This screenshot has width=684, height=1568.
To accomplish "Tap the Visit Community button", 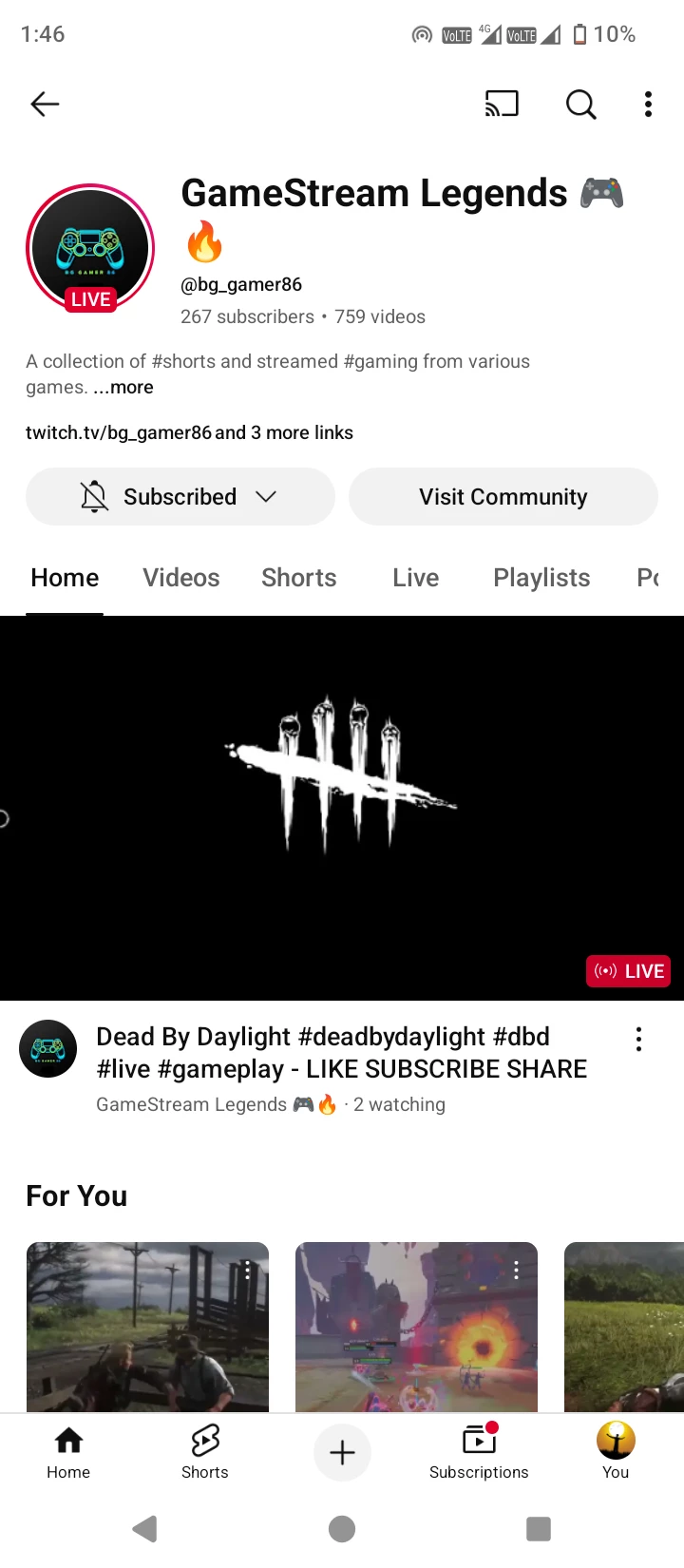I will pyautogui.click(x=503, y=496).
